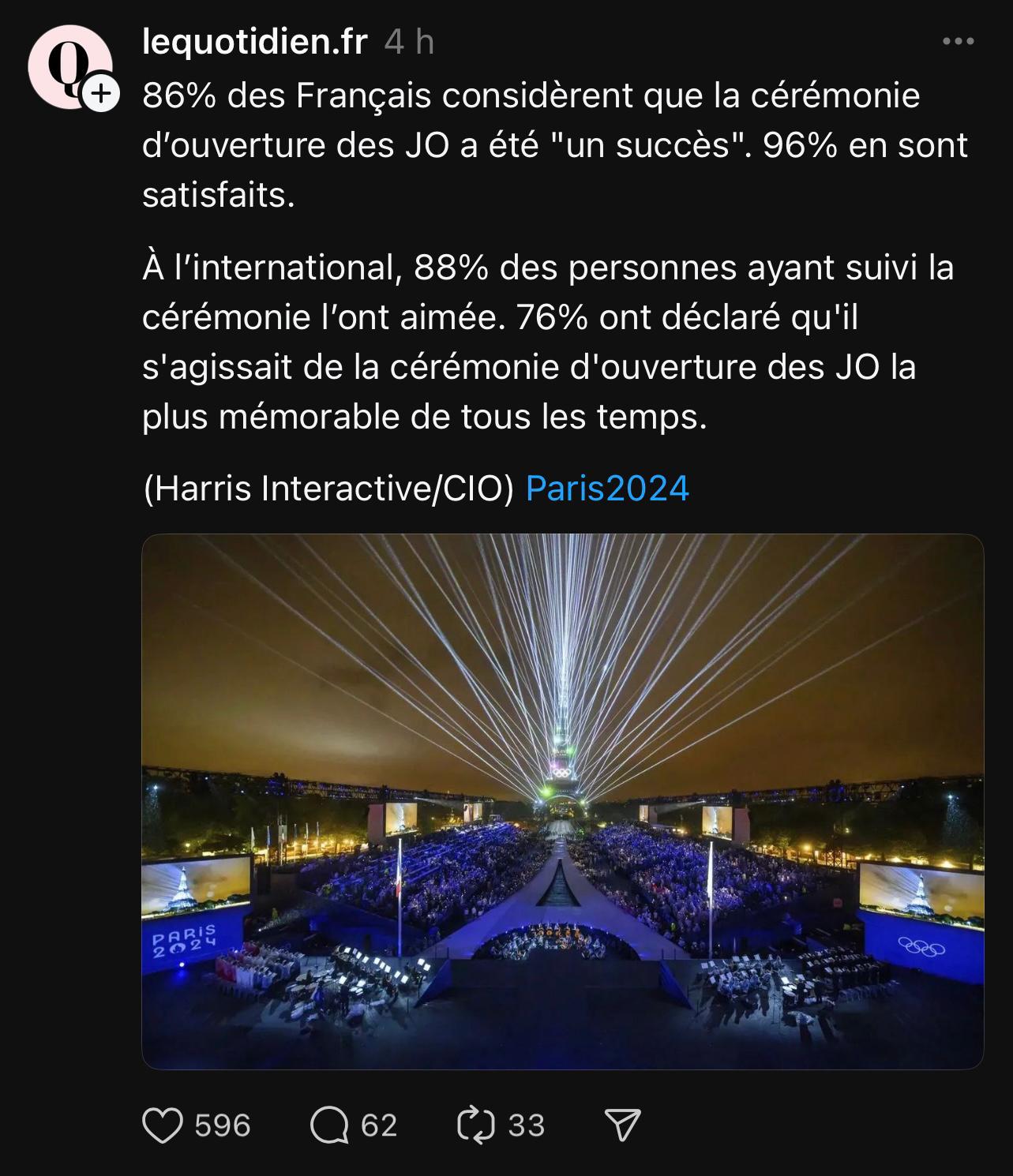Like the lequotidien.fr post
Image resolution: width=1013 pixels, height=1176 pixels.
point(163,1125)
